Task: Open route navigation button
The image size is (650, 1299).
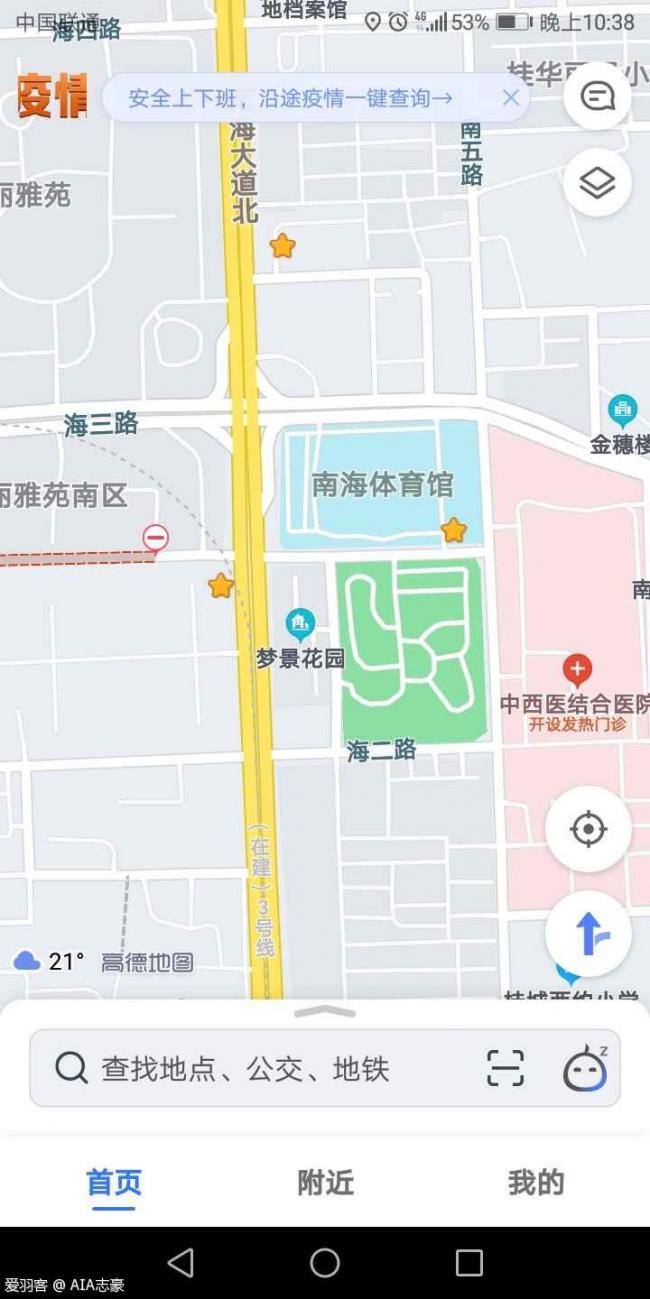Action: pyautogui.click(x=588, y=934)
